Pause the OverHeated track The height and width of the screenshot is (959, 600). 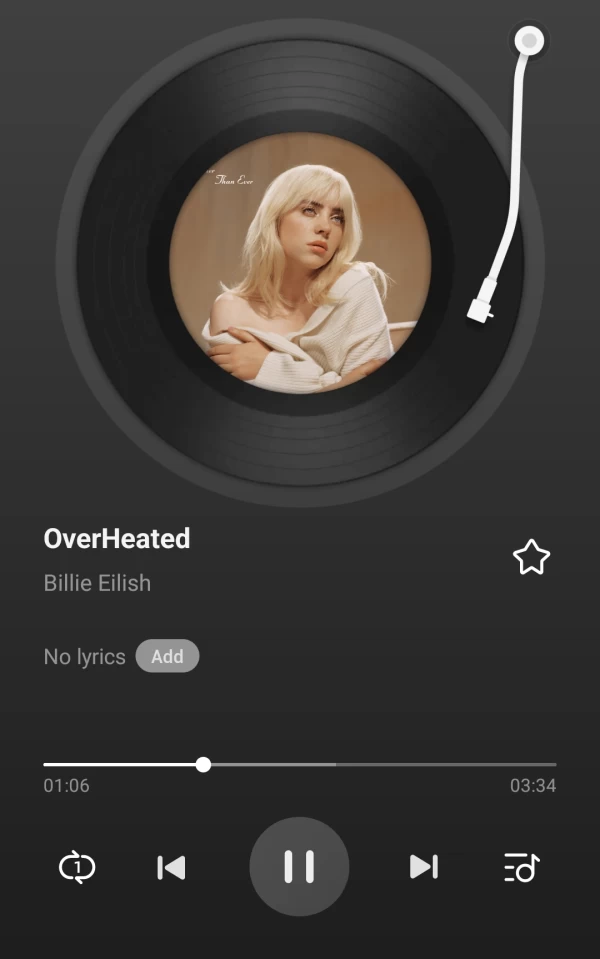coord(299,866)
